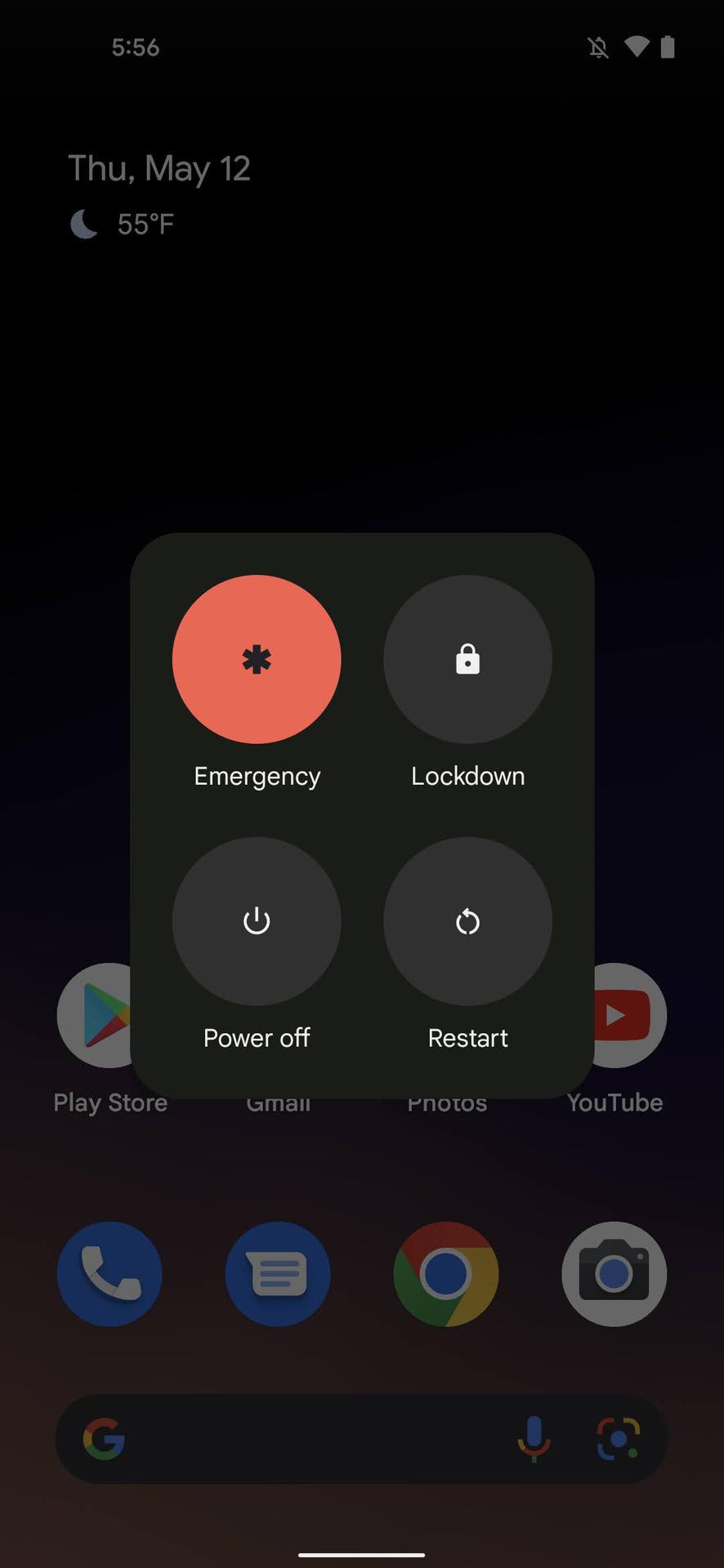Tap the weather showing 55°F
This screenshot has height=1568, width=724.
click(x=121, y=223)
